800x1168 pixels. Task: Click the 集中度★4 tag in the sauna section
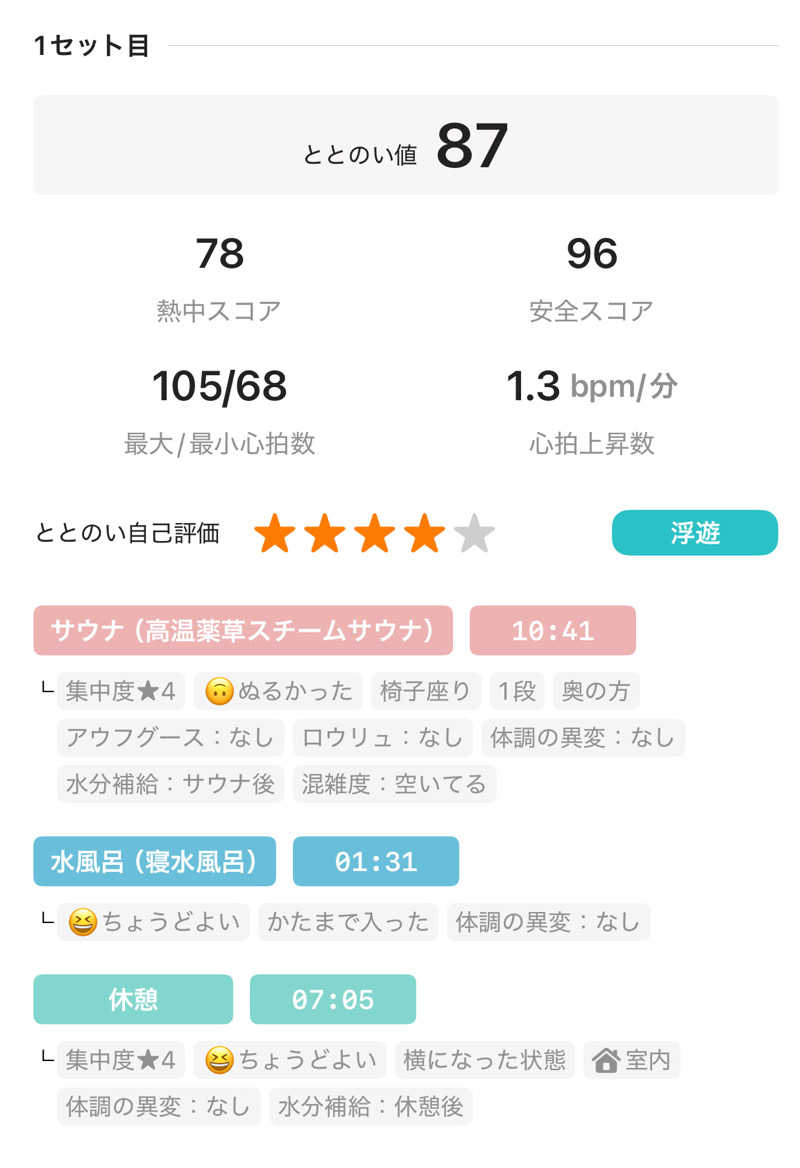click(x=120, y=691)
